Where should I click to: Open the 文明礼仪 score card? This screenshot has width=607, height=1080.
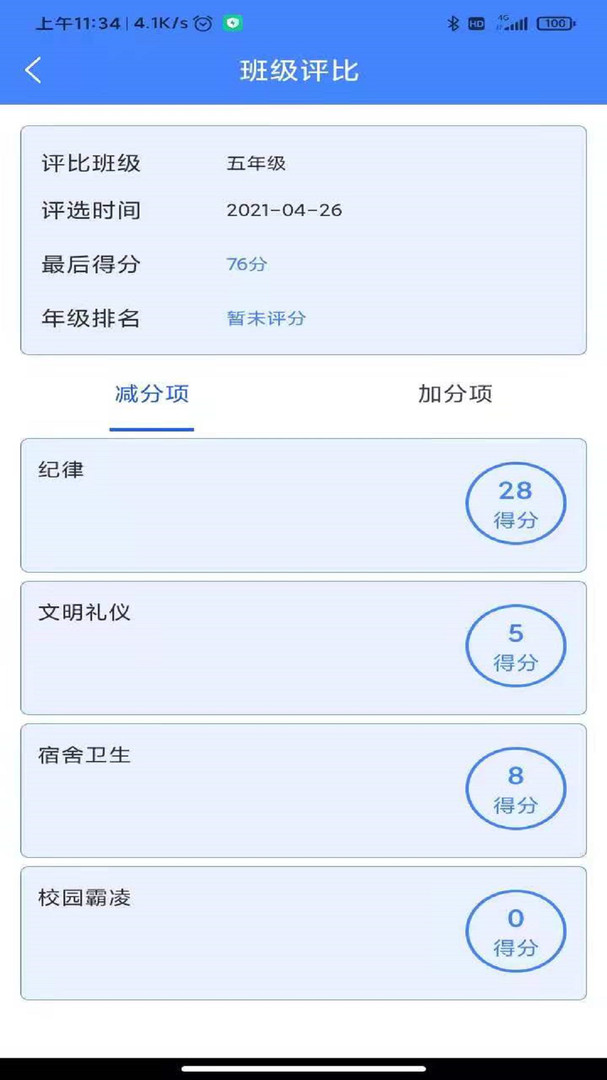303,648
